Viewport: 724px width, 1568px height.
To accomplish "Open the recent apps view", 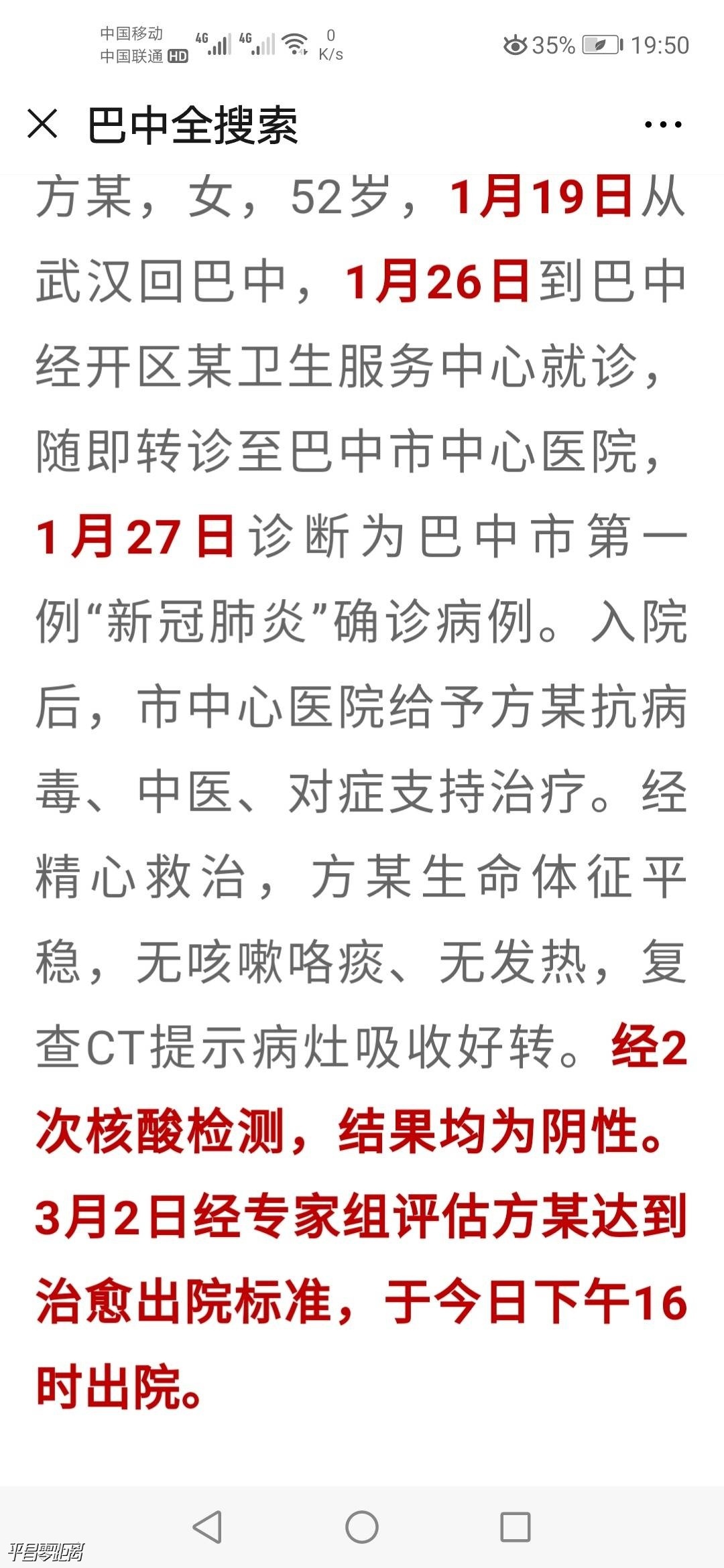I will tap(515, 1527).
